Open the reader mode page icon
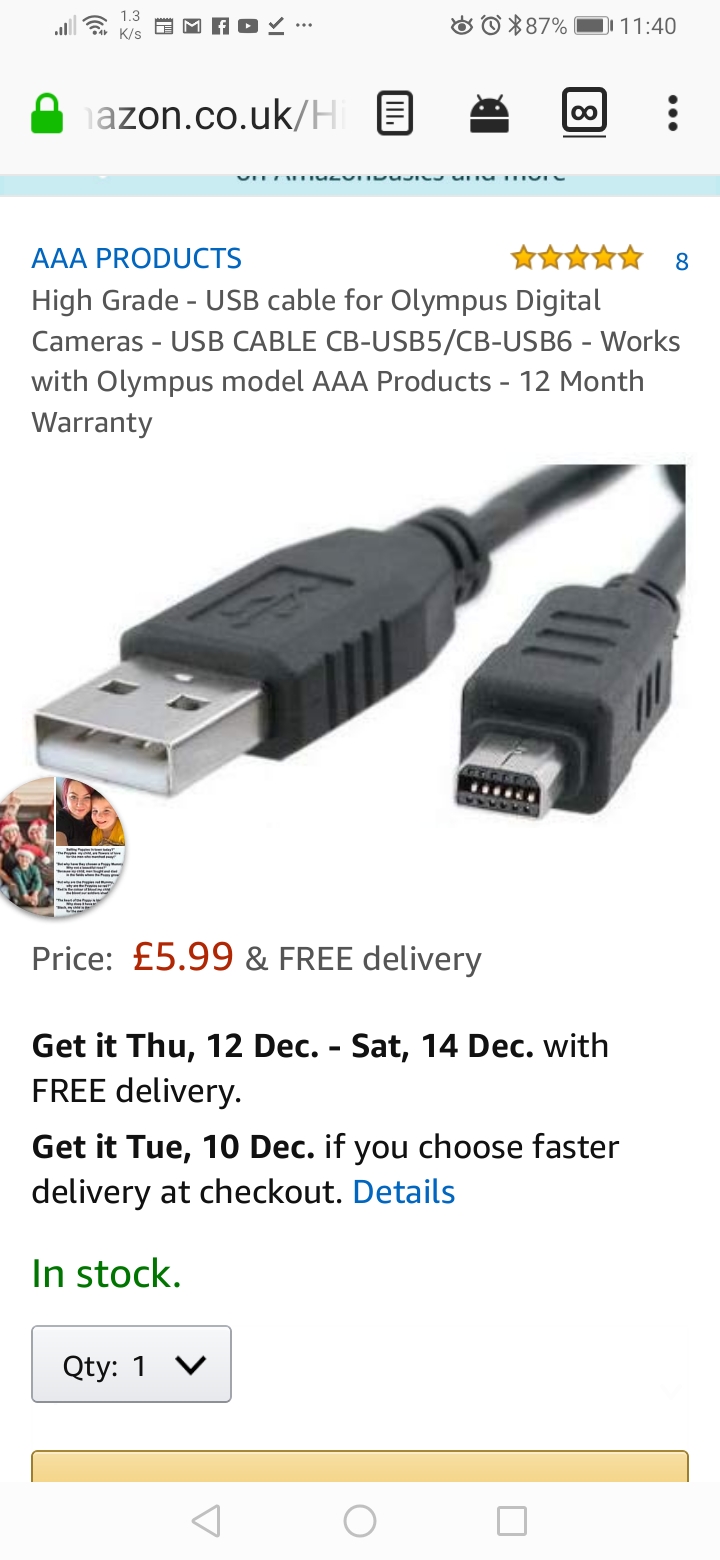Image resolution: width=720 pixels, height=1560 pixels. pos(395,114)
